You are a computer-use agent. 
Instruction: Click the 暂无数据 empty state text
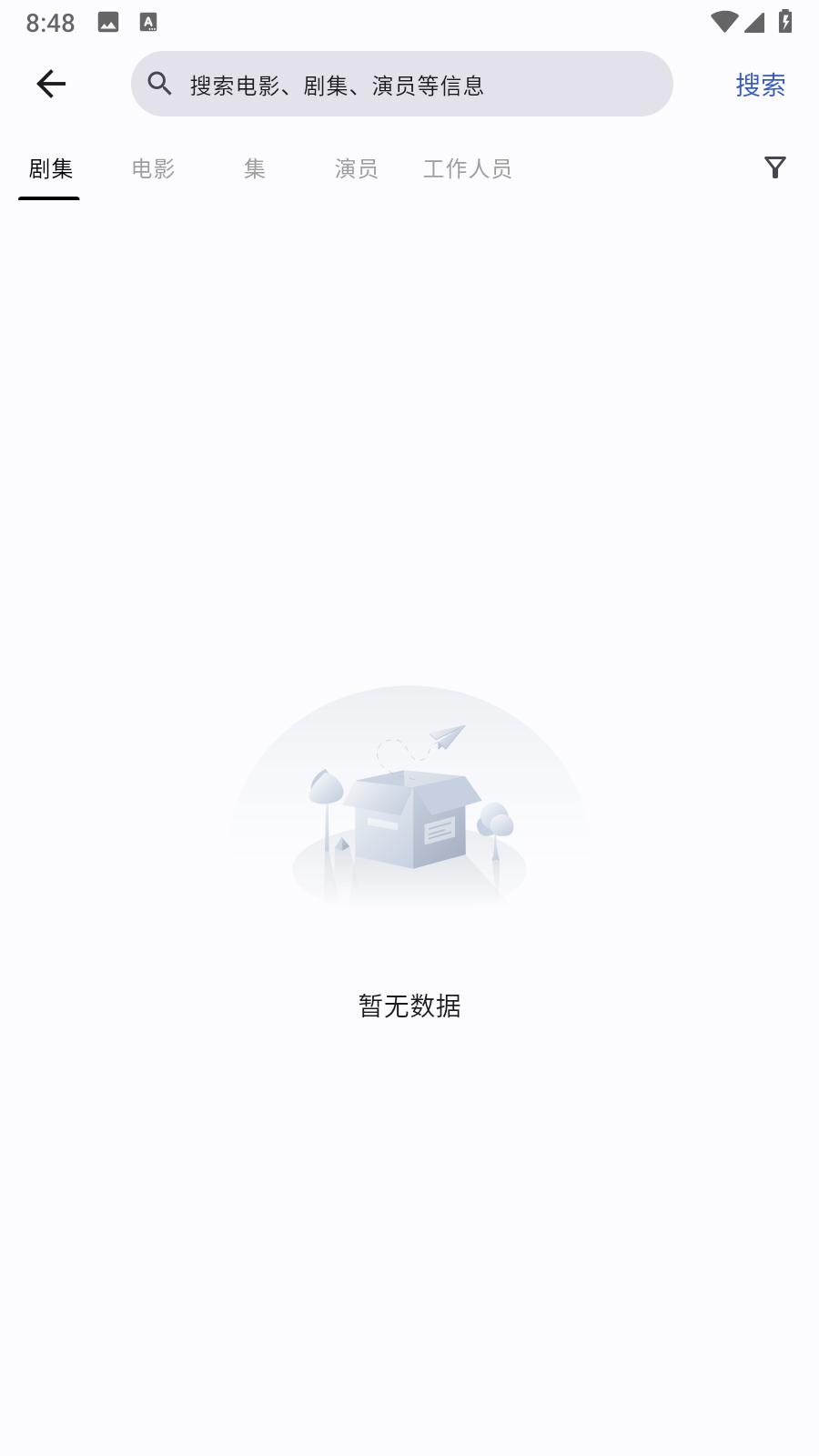(409, 1006)
